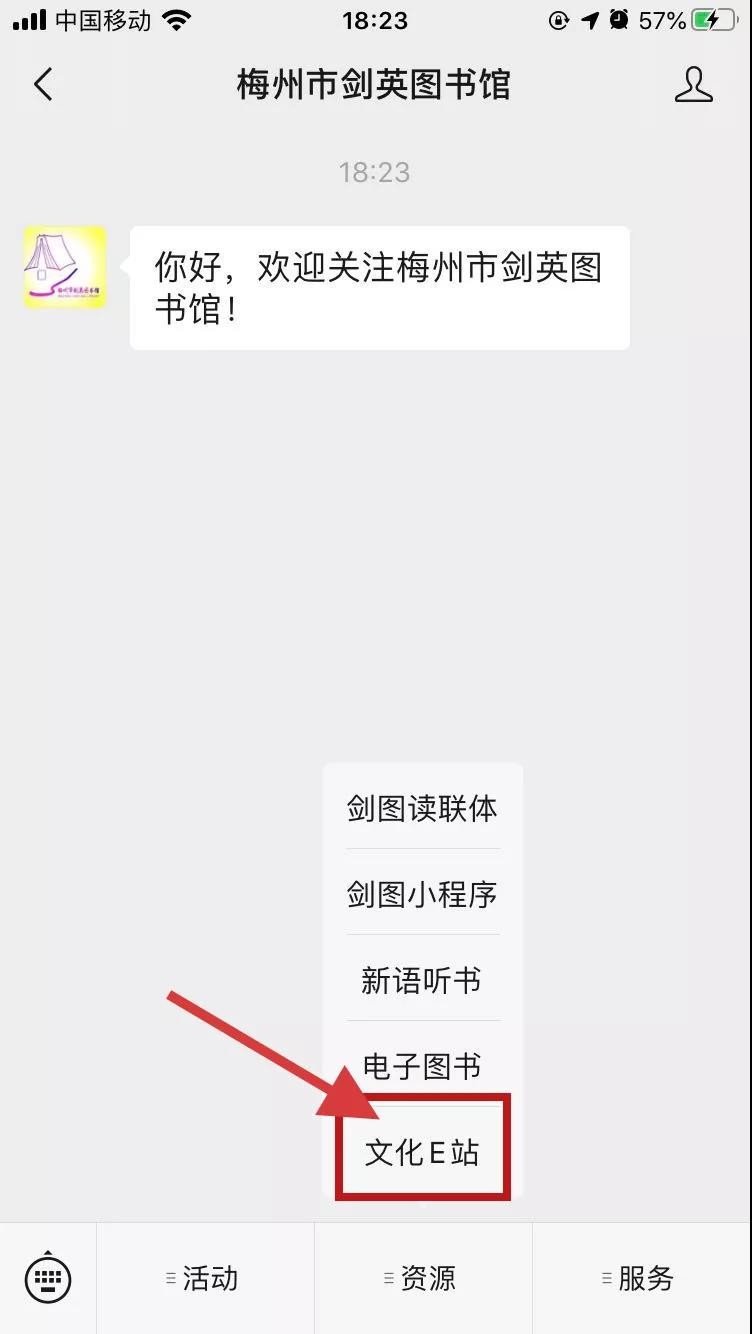The image size is (752, 1334).
Task: Tap the library's avatar picture
Action: pos(65,267)
